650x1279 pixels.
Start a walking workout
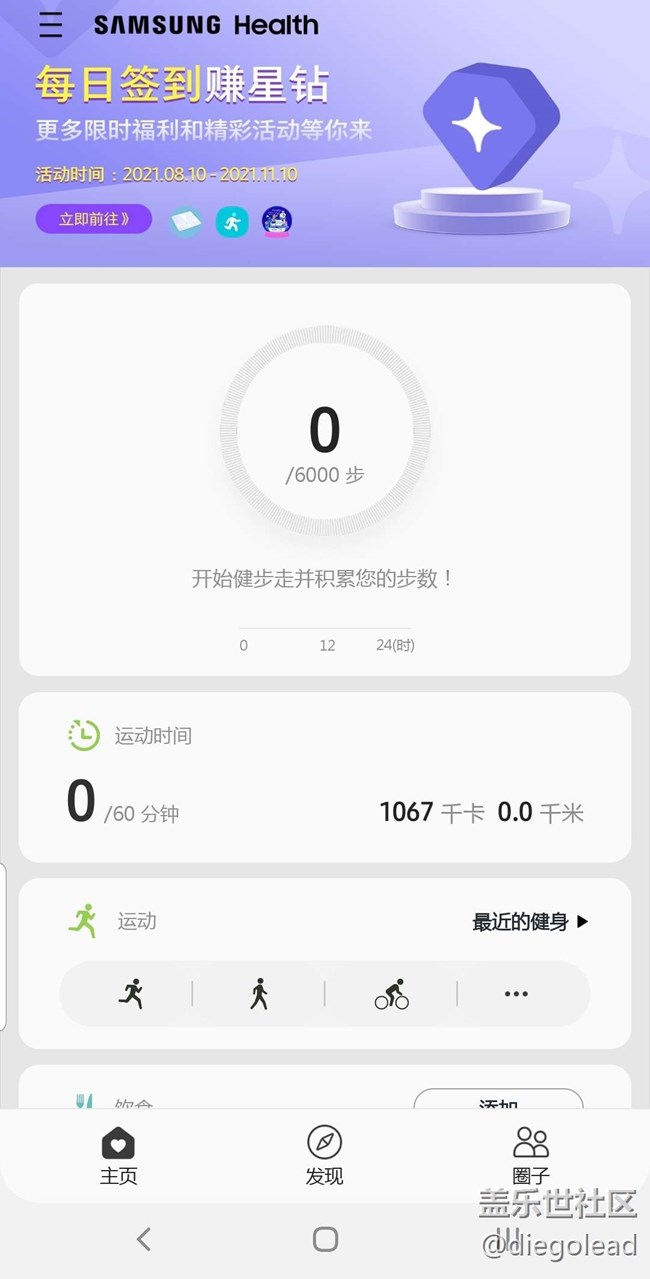[x=259, y=994]
